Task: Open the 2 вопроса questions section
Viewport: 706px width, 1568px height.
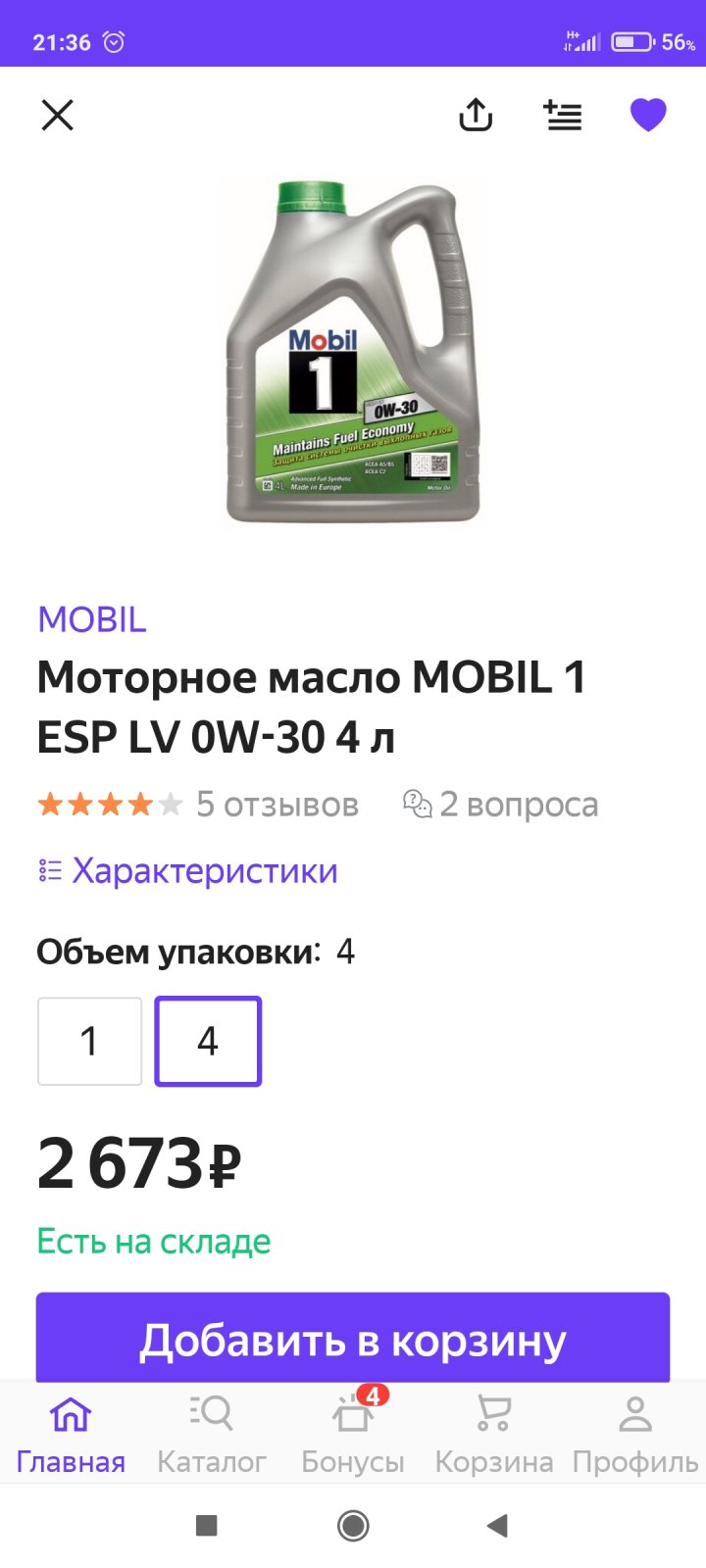Action: tap(500, 805)
